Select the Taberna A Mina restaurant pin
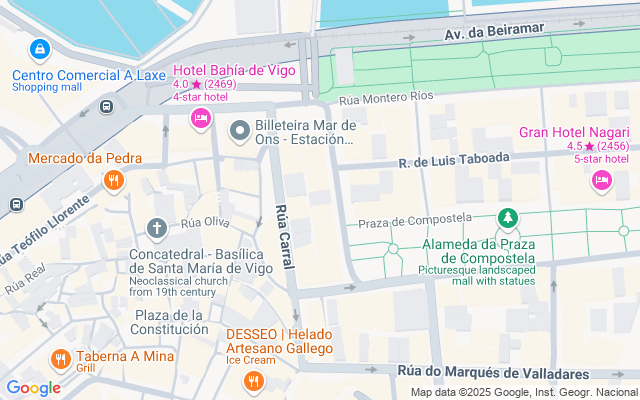The height and width of the screenshot is (400, 640). tap(60, 358)
